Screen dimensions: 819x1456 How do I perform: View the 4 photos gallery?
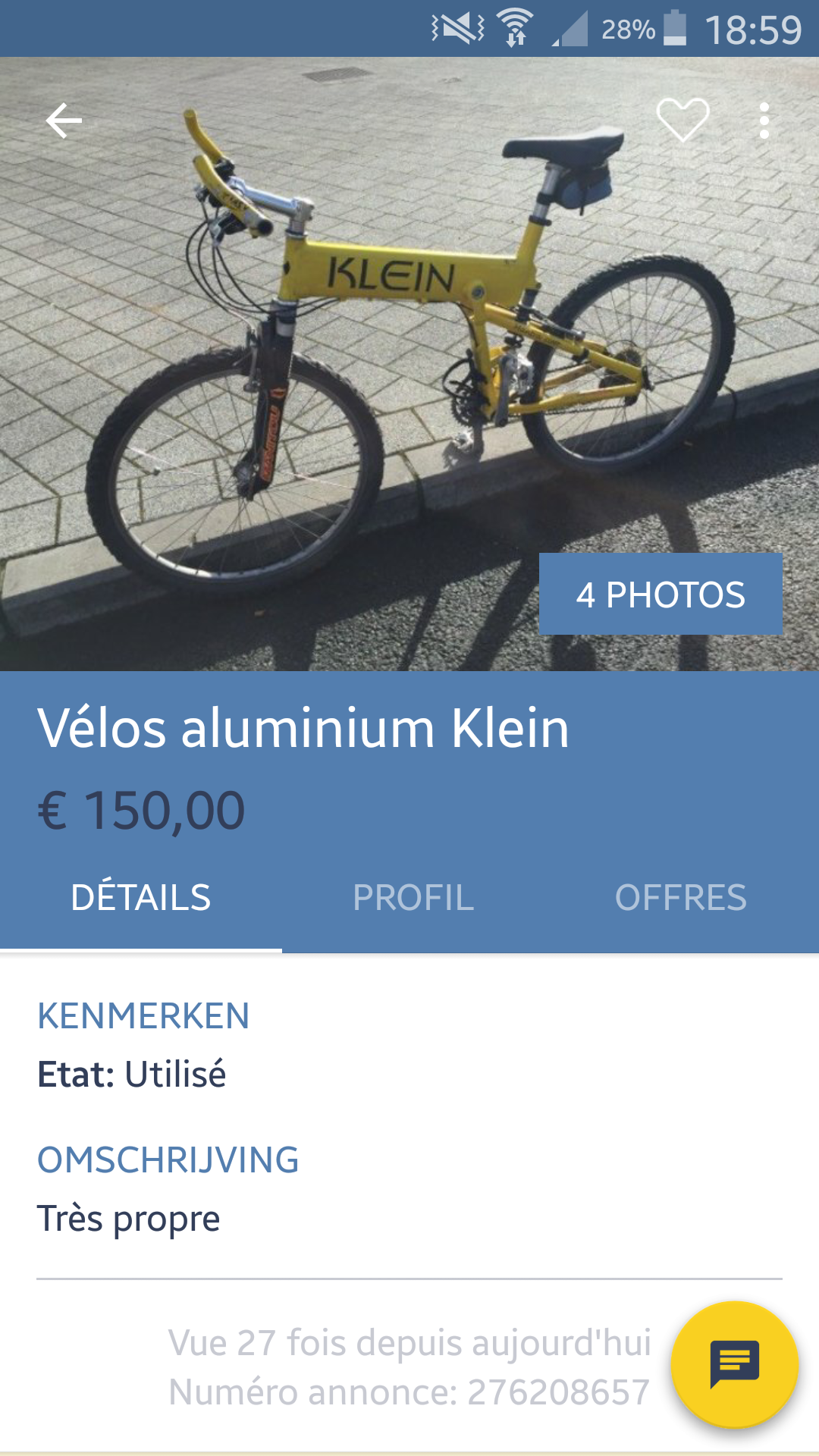(x=661, y=594)
